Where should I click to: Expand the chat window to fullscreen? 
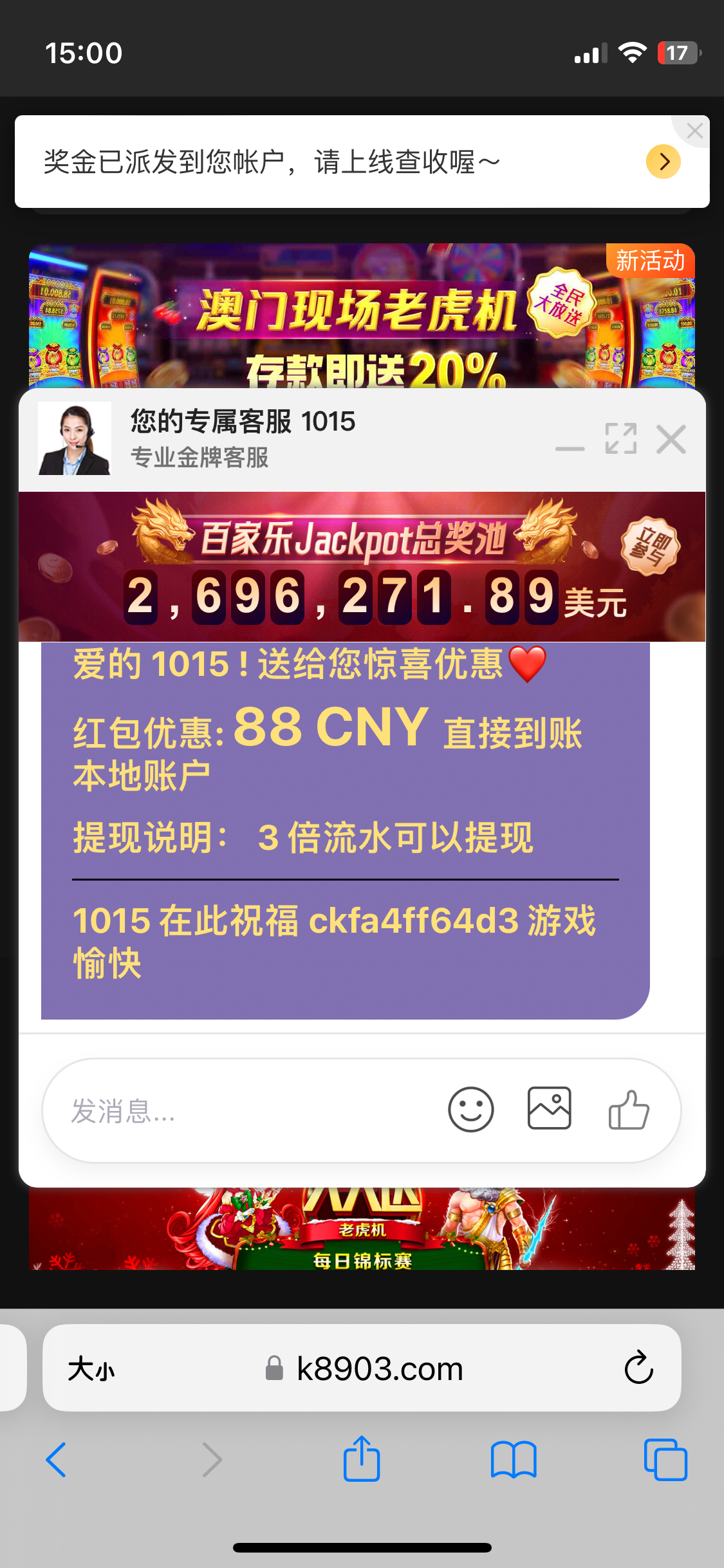point(620,439)
